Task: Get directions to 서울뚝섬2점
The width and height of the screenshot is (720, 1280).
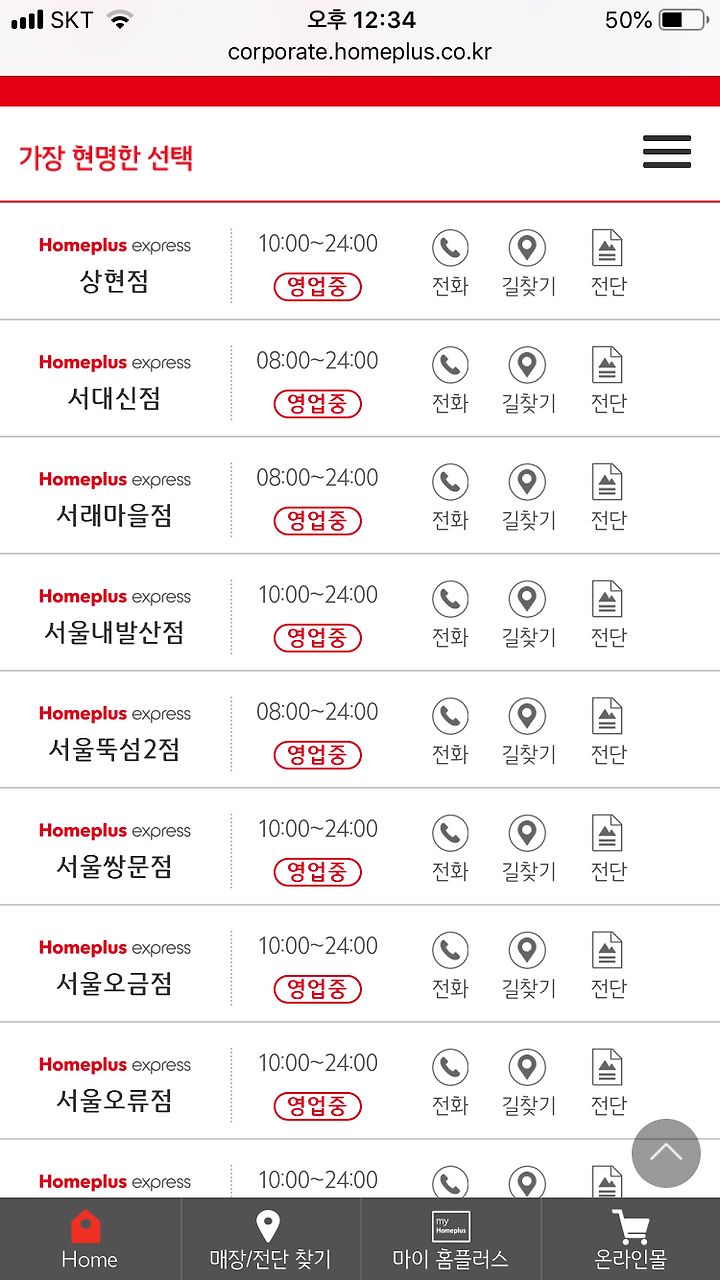Action: pos(528,731)
